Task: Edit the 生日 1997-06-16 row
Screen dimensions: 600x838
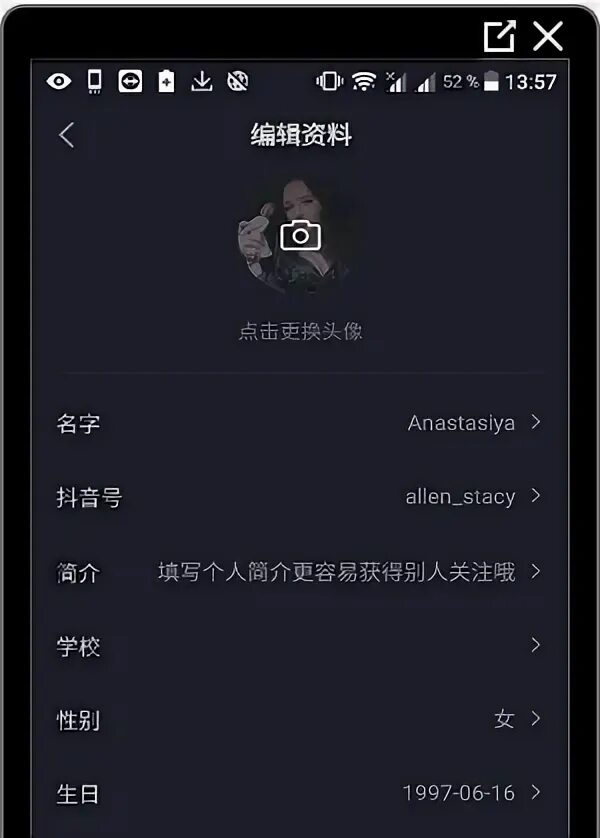Action: 300,794
